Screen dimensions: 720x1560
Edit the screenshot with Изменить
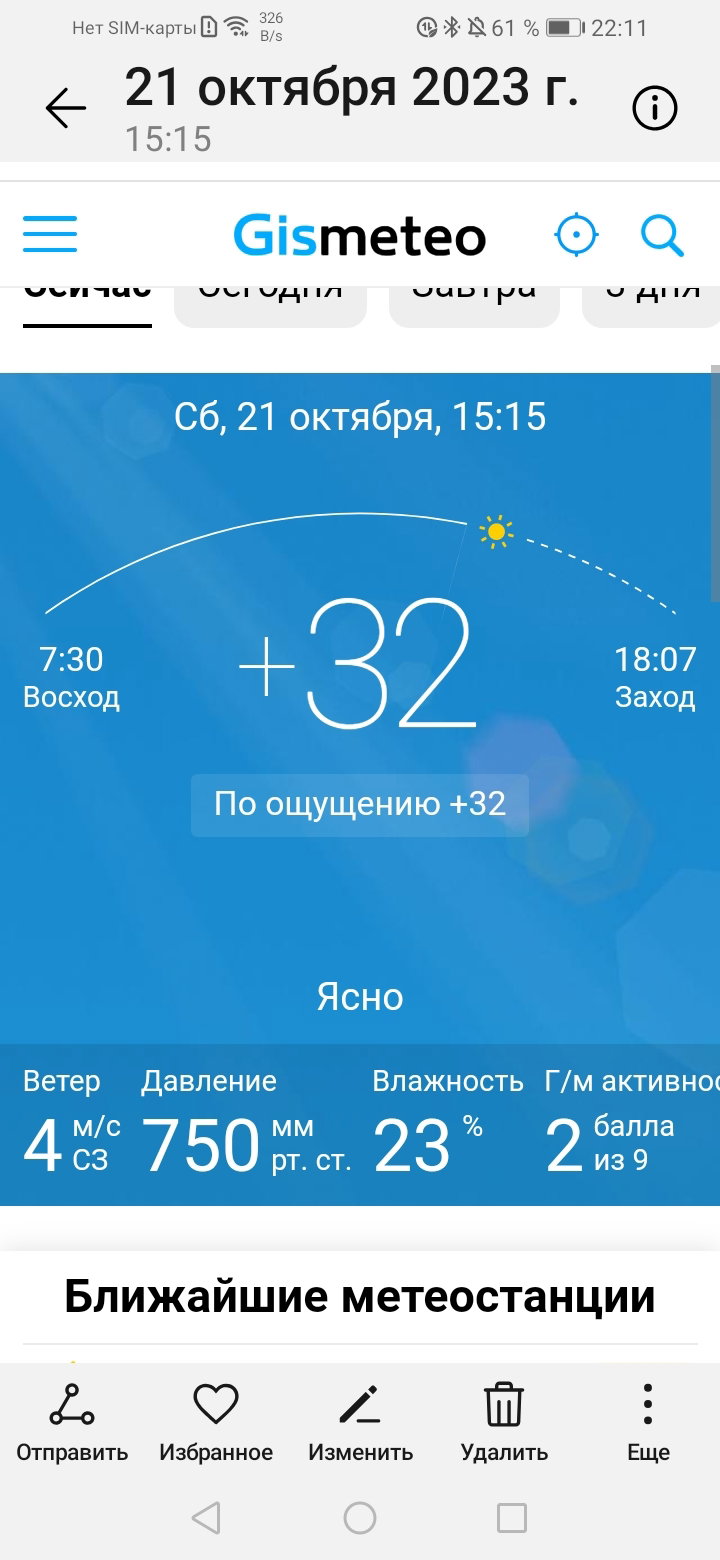point(360,1423)
